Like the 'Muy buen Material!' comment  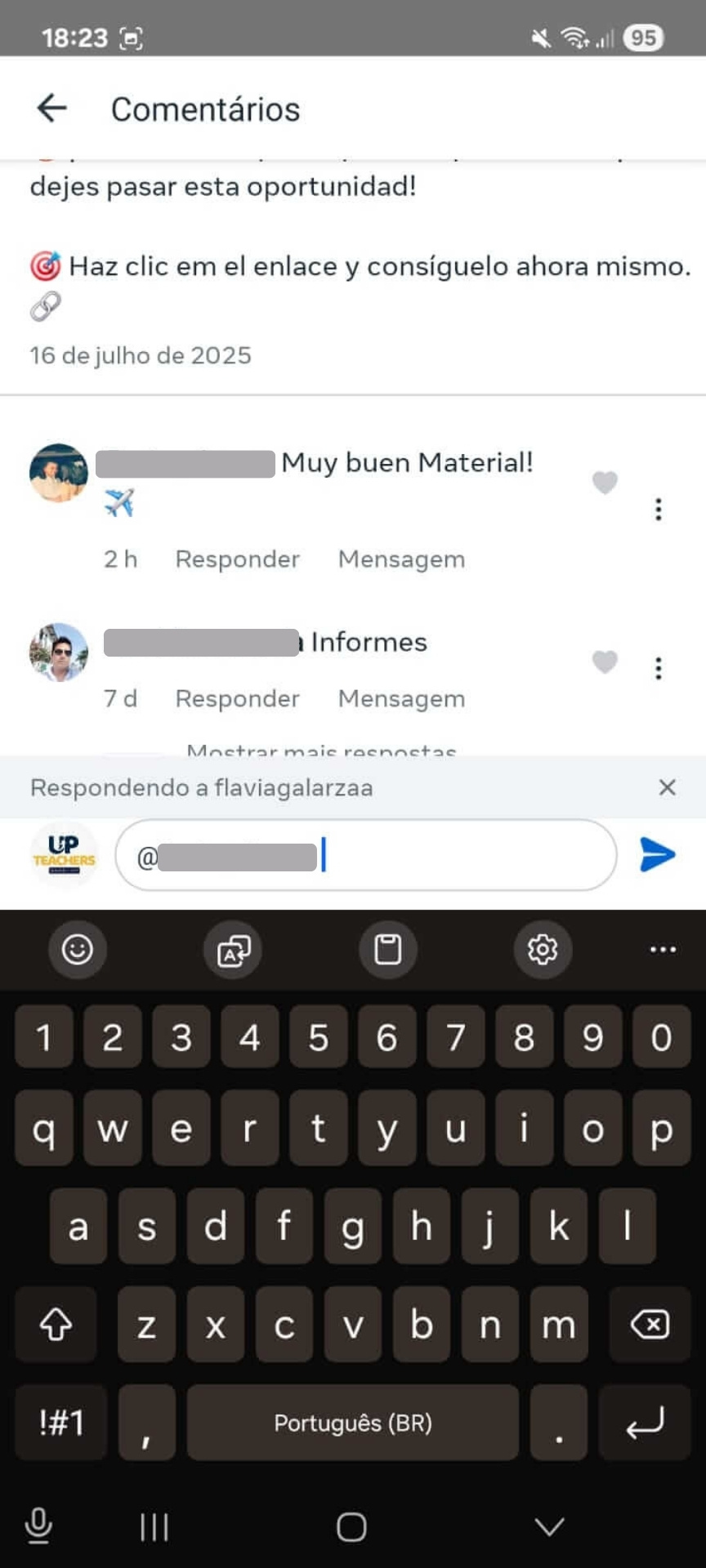pos(605,482)
